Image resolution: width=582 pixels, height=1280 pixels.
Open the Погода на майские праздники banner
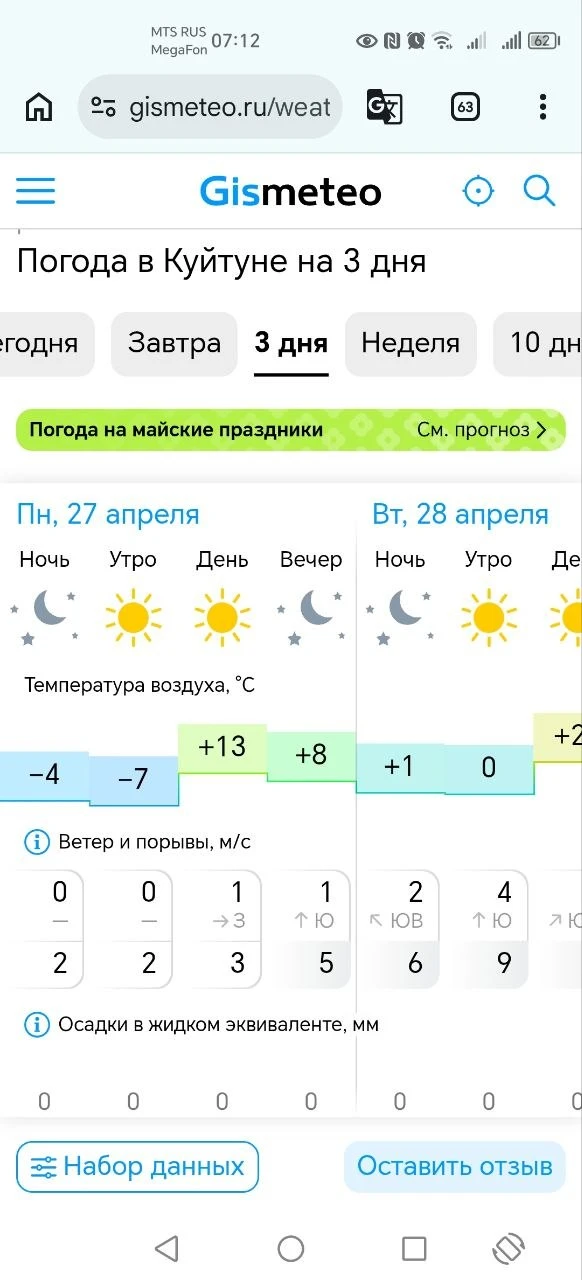(x=291, y=430)
